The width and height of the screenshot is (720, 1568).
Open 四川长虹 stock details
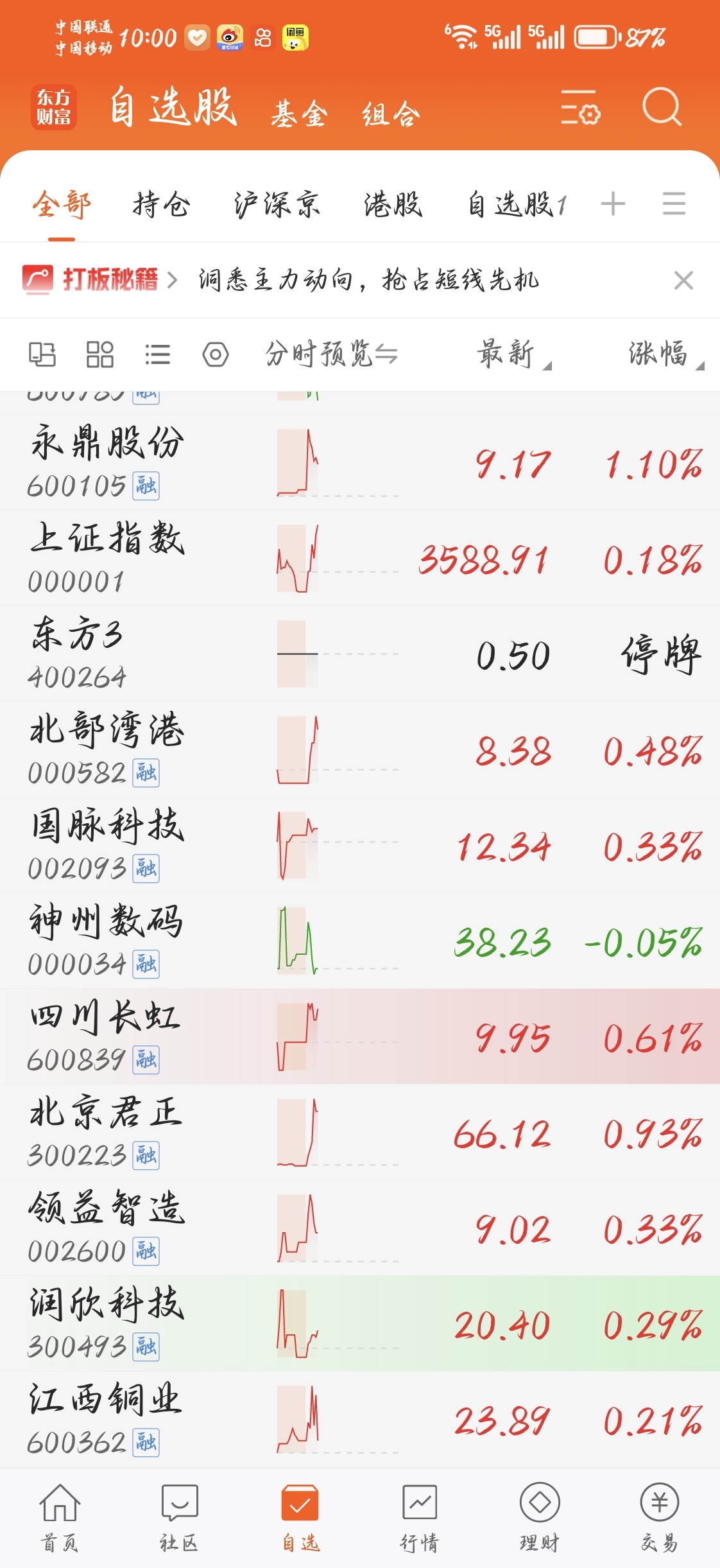360,1036
